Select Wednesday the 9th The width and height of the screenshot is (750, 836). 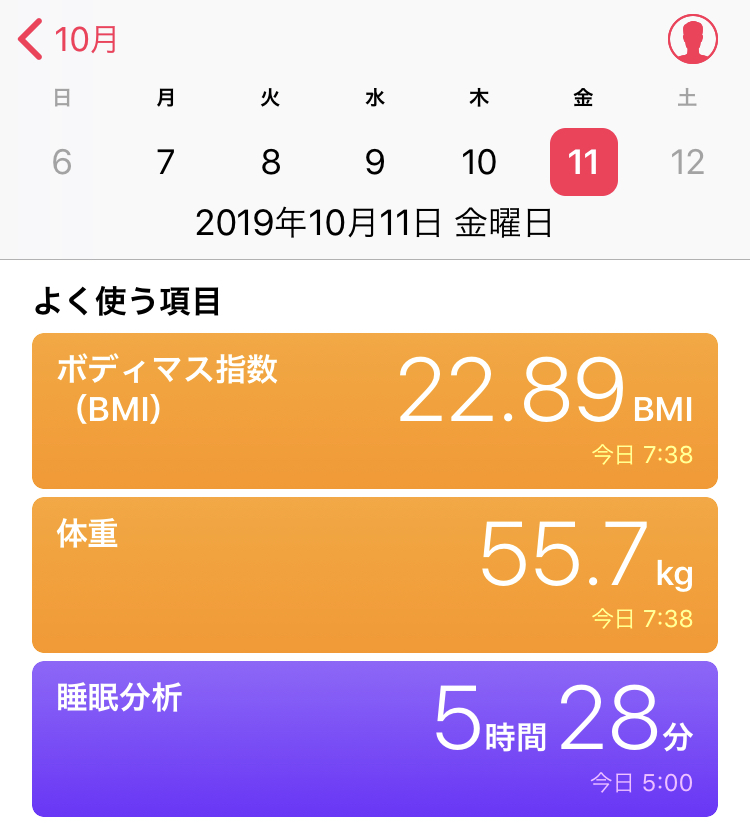coord(375,162)
